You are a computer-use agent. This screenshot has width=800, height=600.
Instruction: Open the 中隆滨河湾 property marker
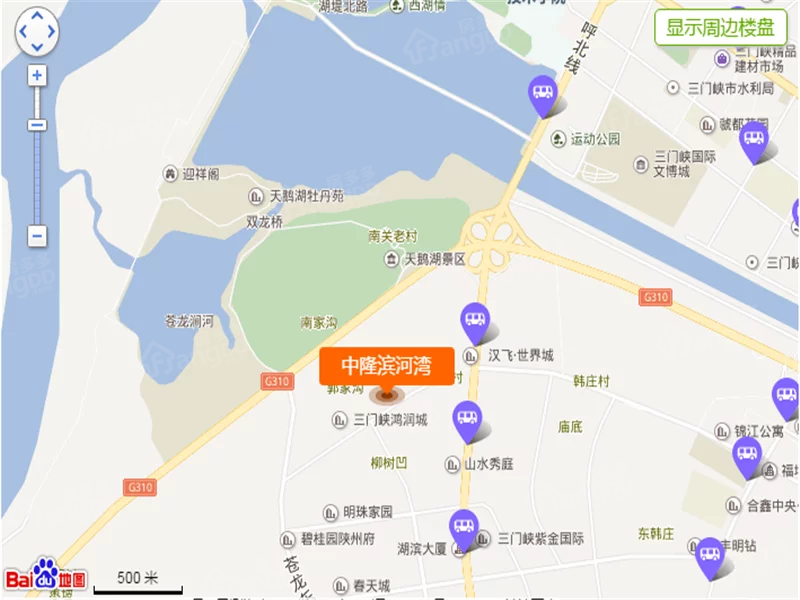coord(387,367)
